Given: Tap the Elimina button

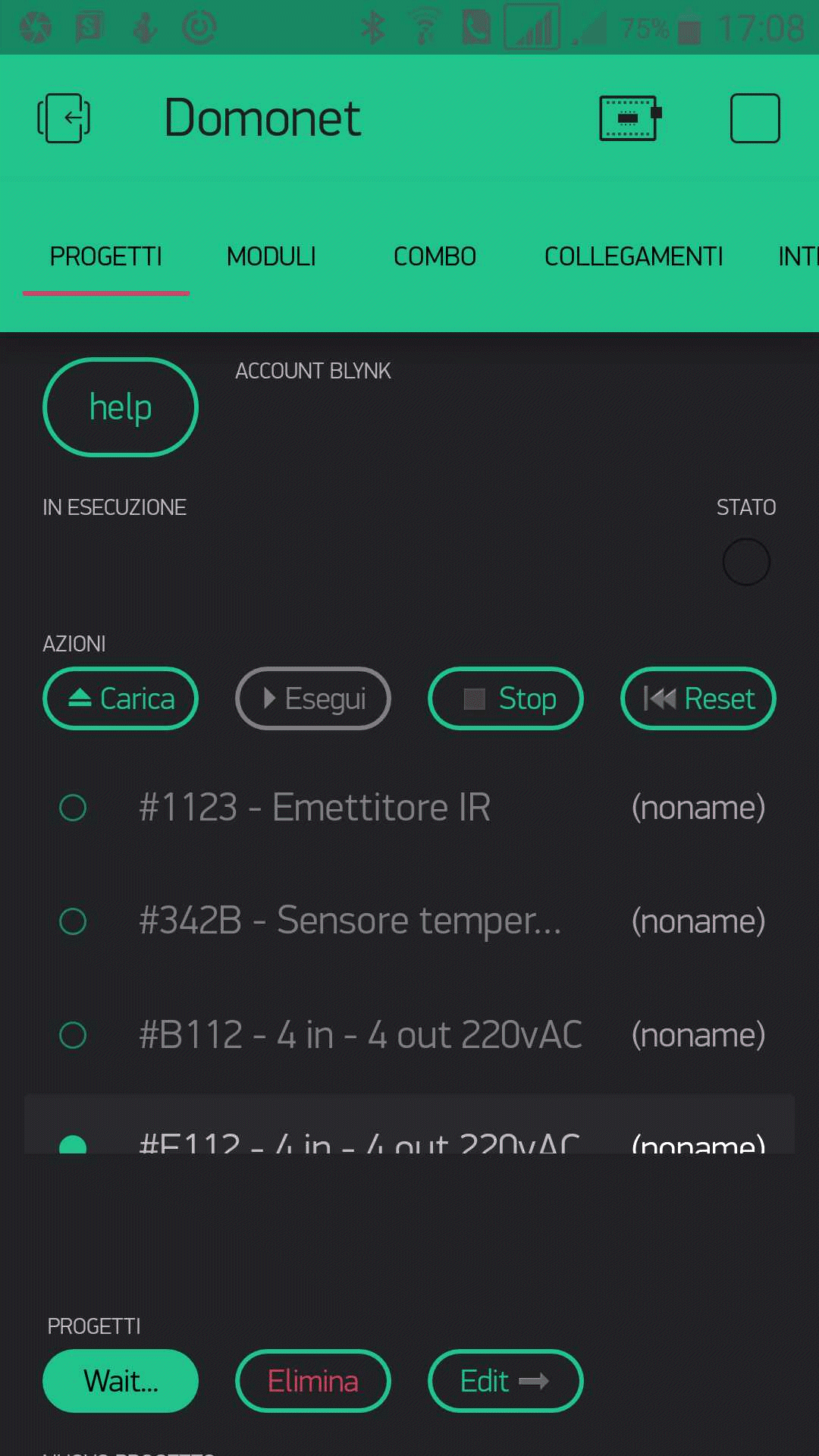Looking at the screenshot, I should pyautogui.click(x=313, y=1381).
